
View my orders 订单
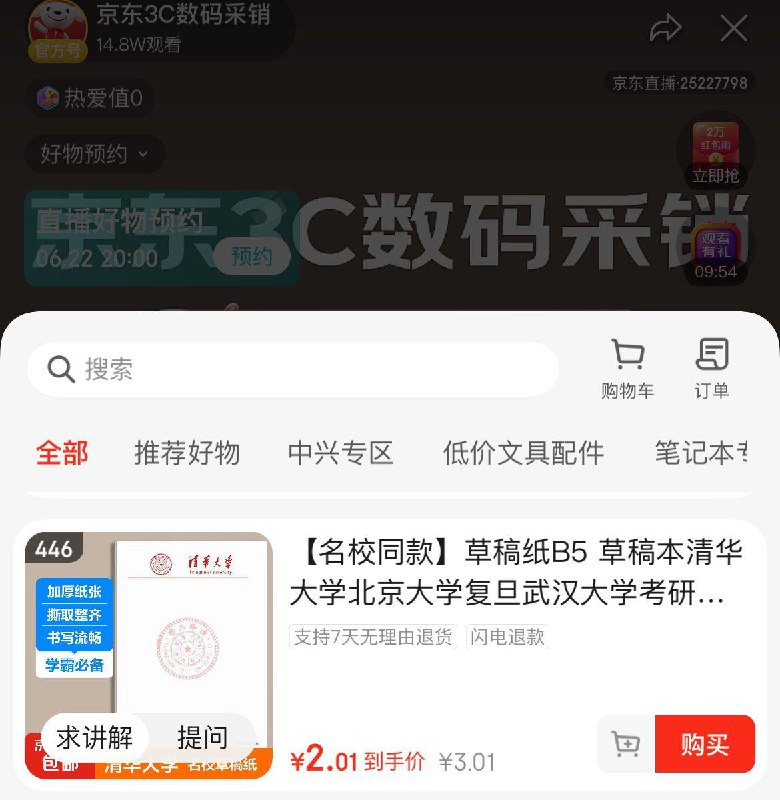tap(712, 368)
